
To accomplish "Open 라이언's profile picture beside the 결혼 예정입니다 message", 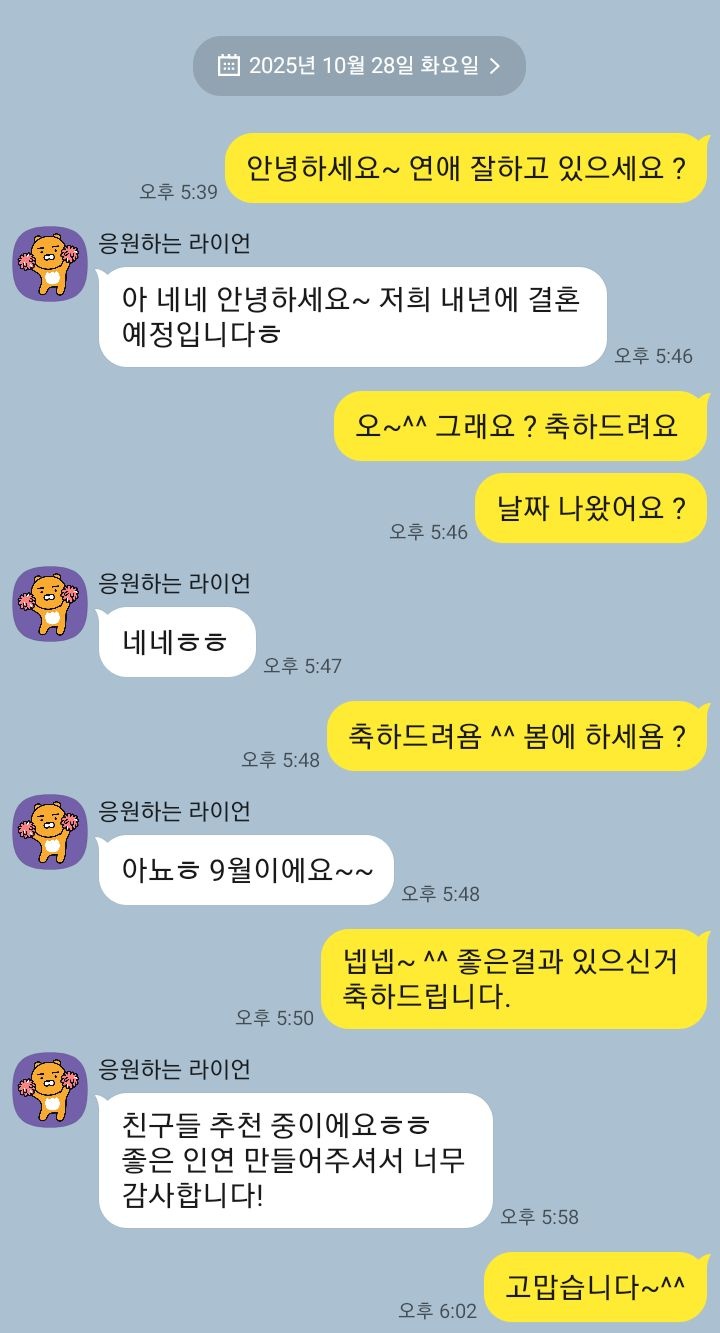I will 50,263.
